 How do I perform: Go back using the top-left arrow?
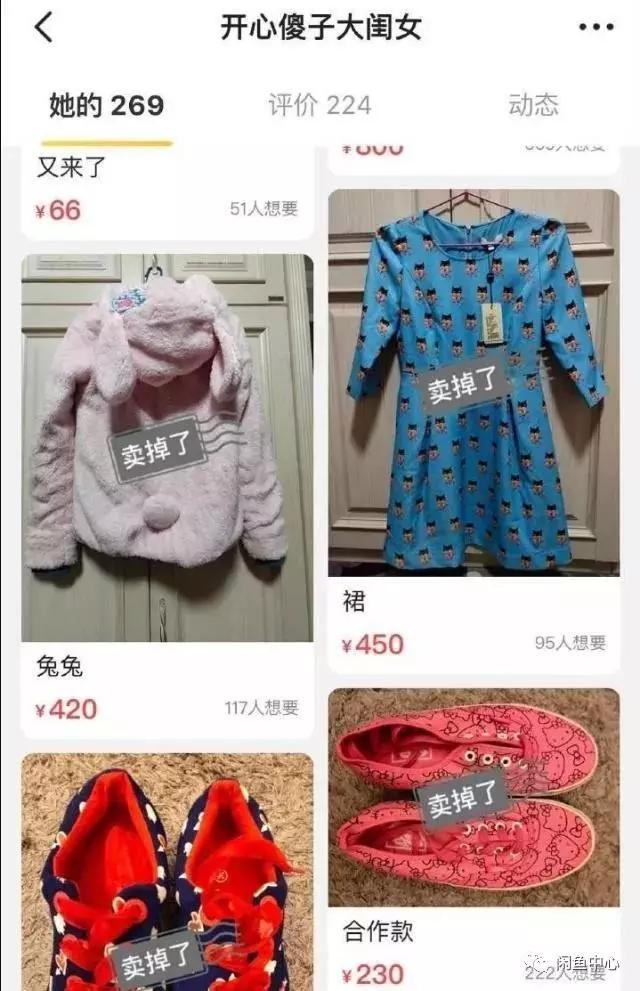(43, 28)
